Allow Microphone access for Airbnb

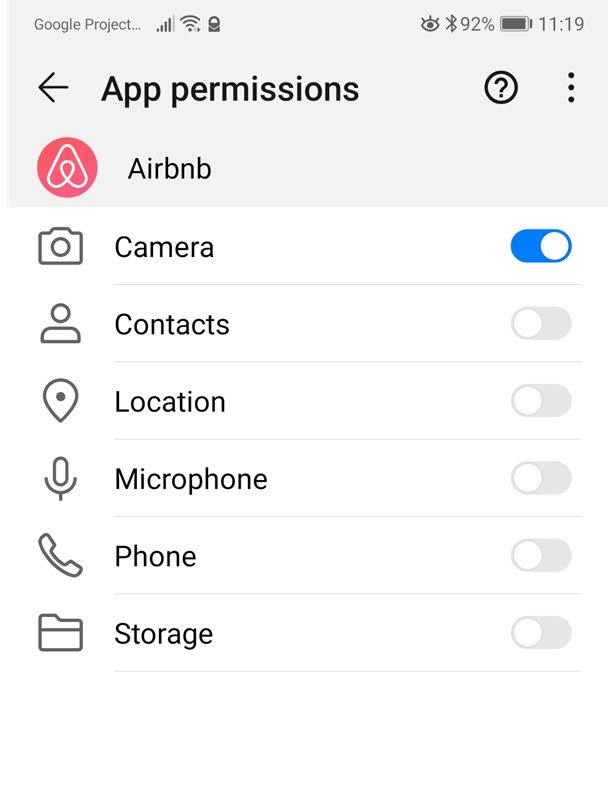point(541,478)
